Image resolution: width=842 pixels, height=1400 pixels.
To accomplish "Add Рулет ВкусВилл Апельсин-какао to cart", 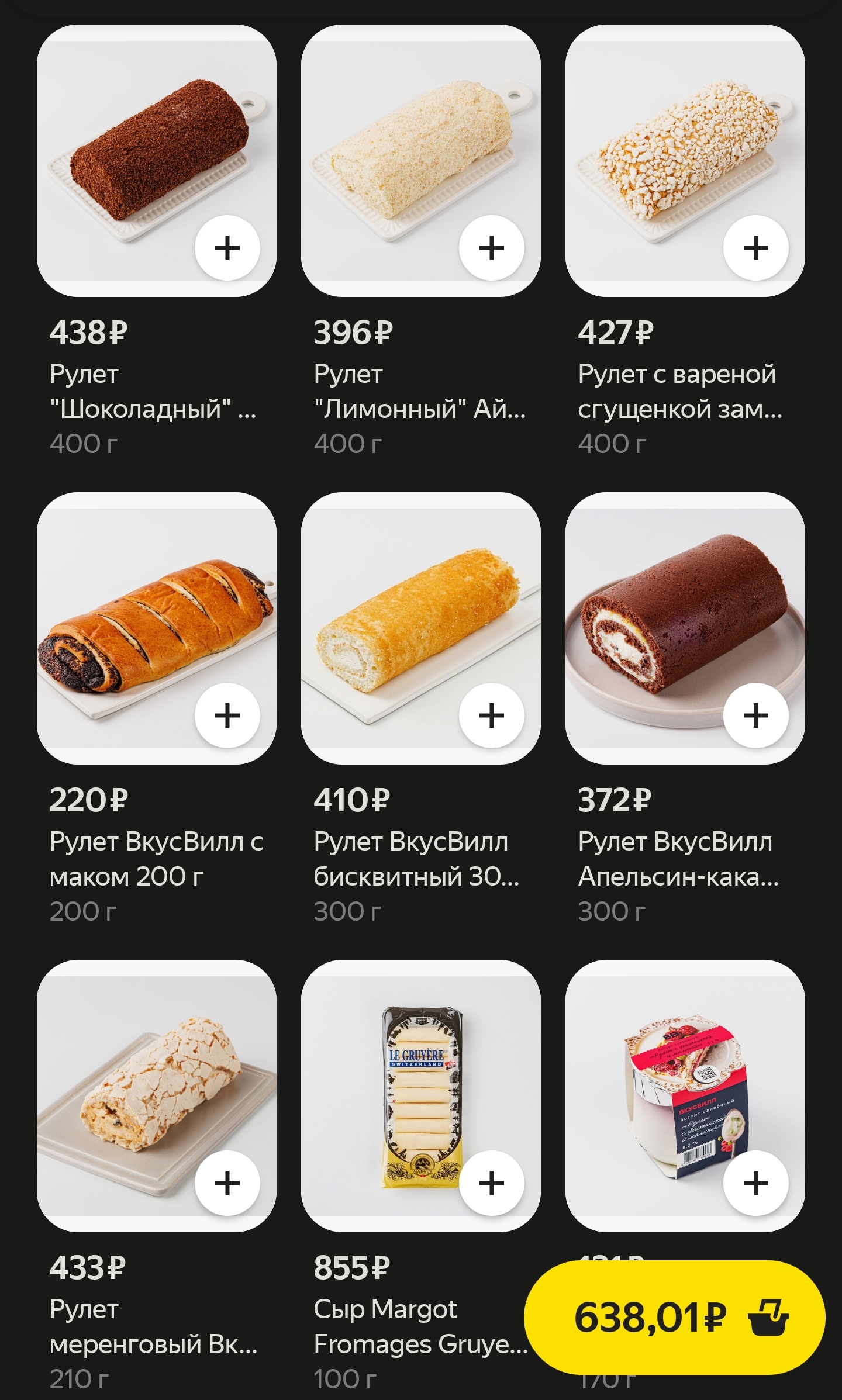I will pos(756,715).
